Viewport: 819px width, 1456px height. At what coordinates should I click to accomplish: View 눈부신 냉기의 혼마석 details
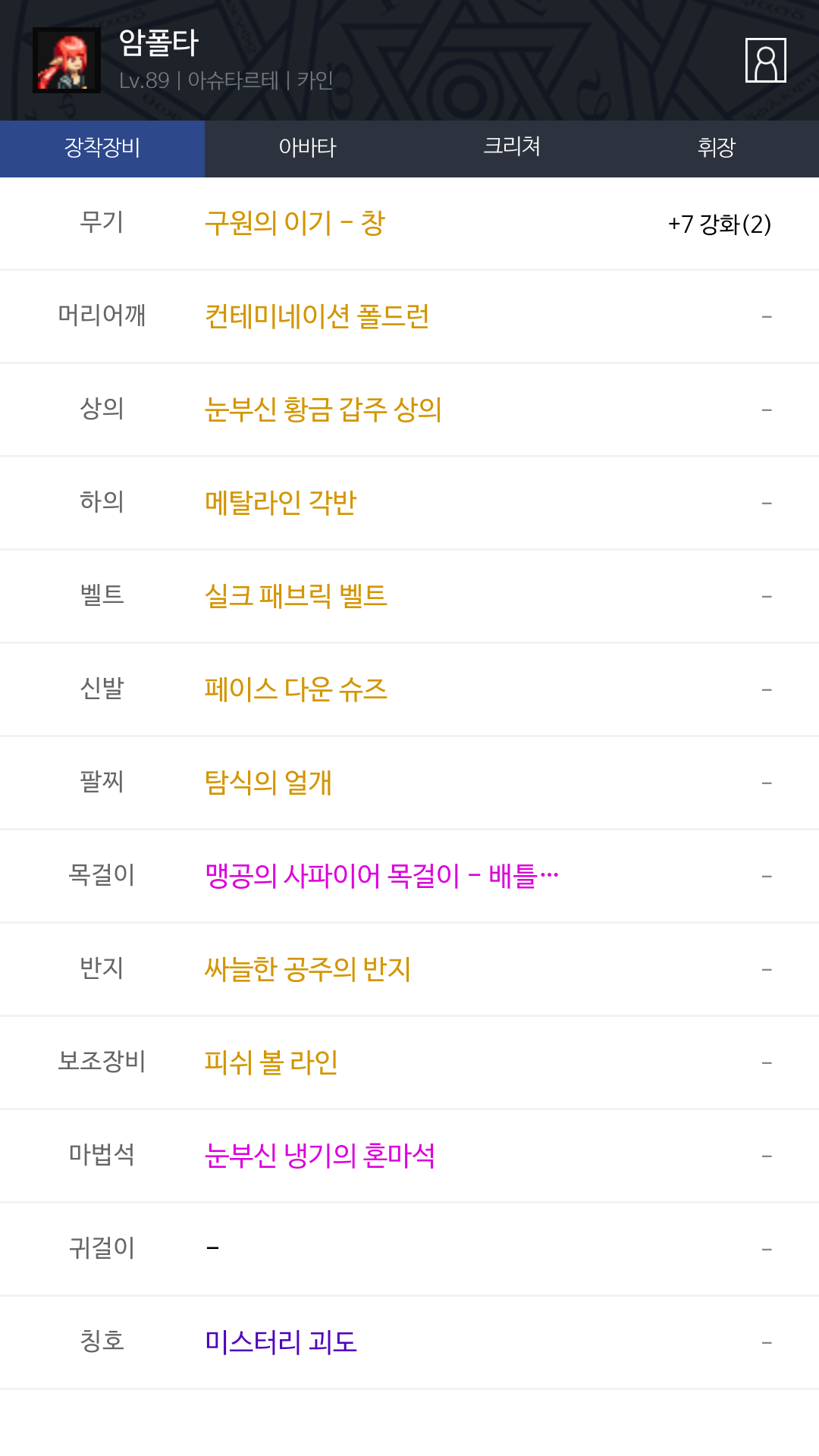pyautogui.click(x=320, y=1156)
